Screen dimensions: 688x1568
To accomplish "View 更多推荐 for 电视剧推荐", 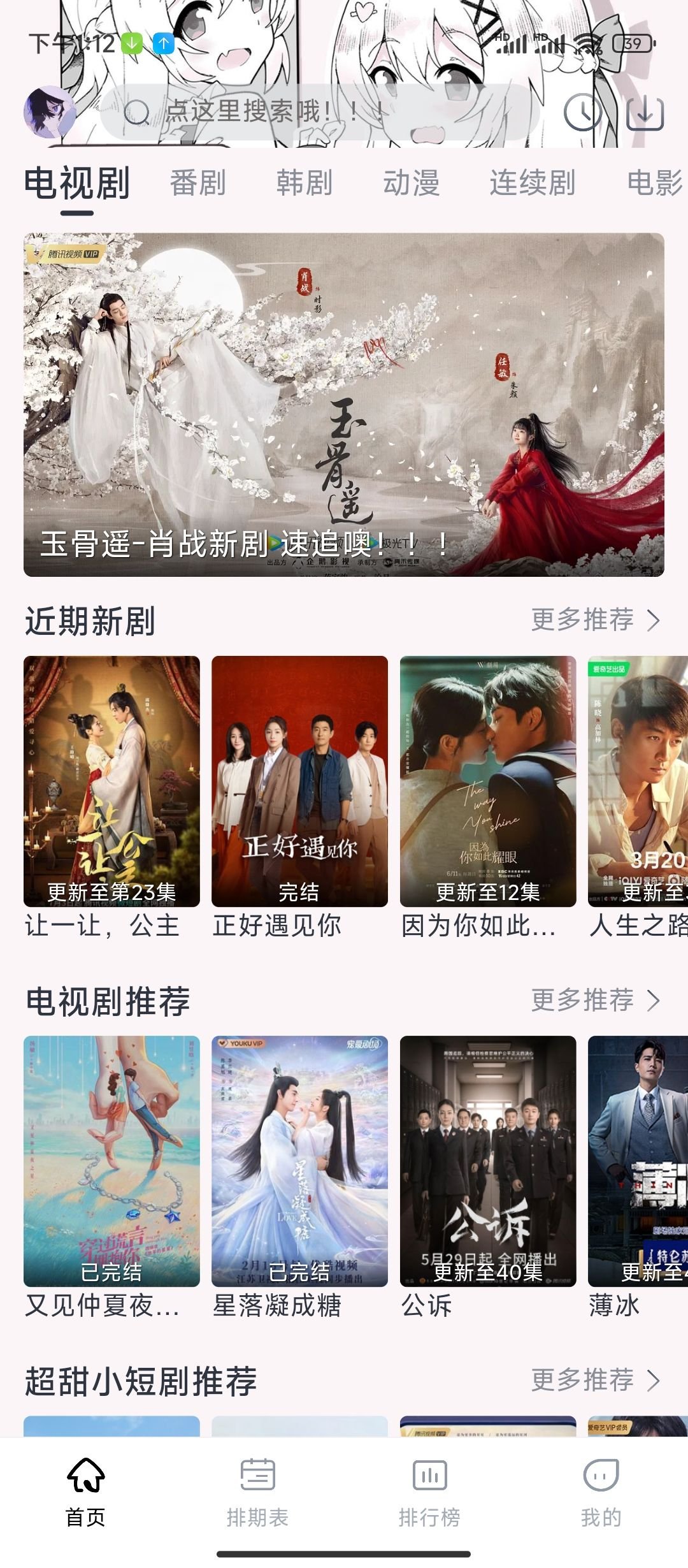I will [595, 999].
